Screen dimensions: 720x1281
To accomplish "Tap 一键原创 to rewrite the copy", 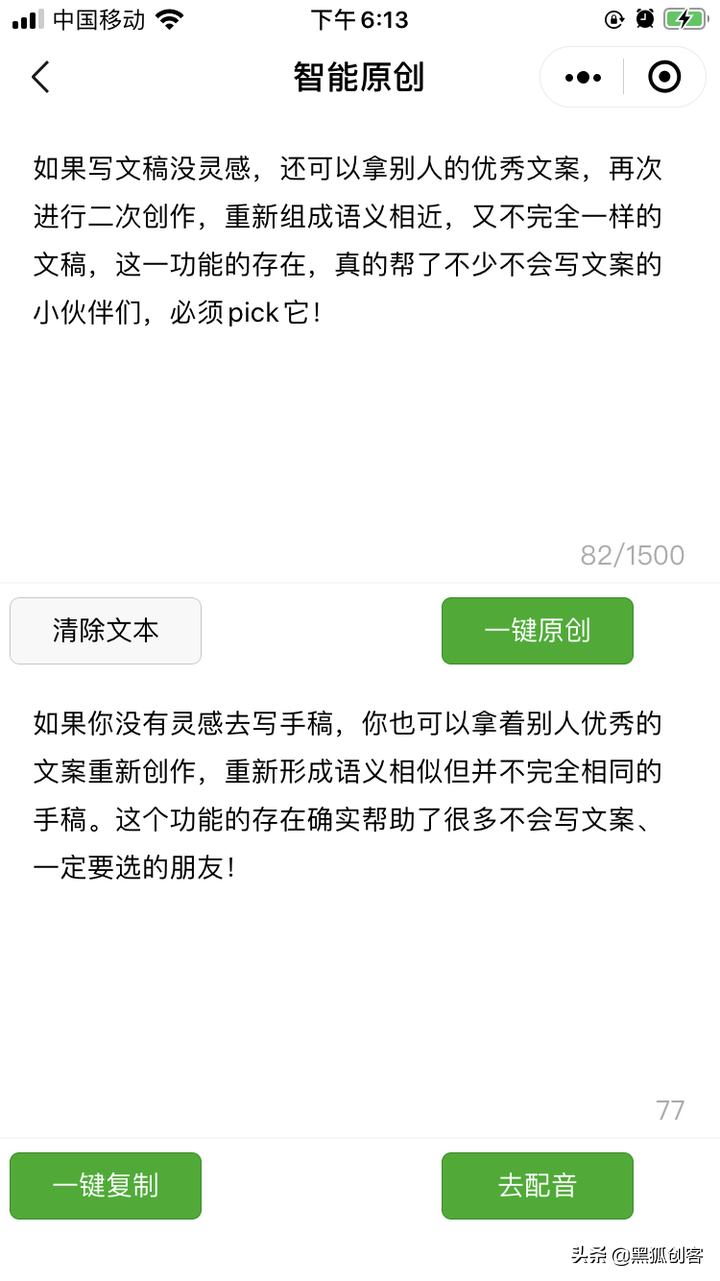I will click(537, 631).
